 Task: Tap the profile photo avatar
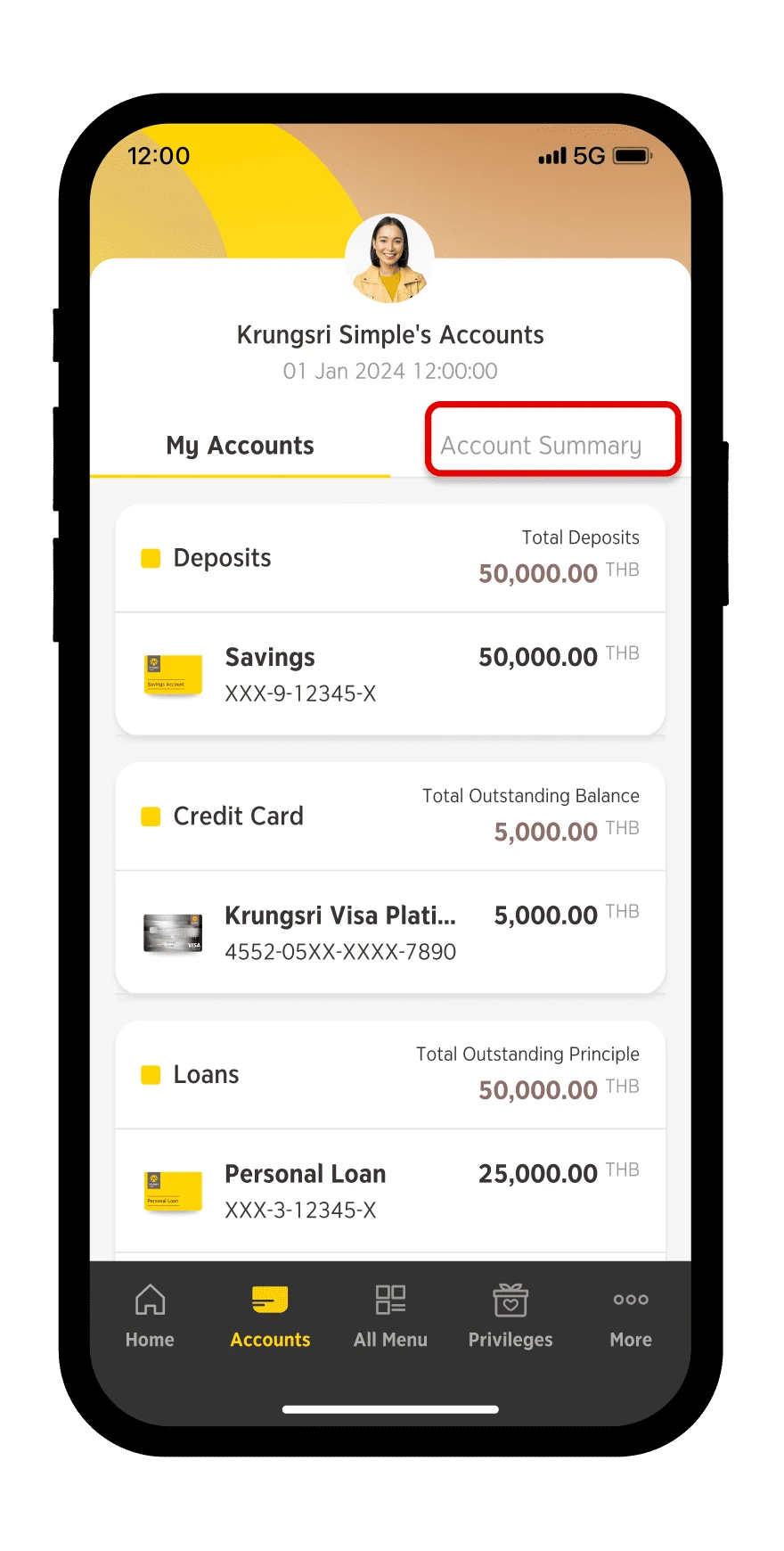click(x=389, y=258)
